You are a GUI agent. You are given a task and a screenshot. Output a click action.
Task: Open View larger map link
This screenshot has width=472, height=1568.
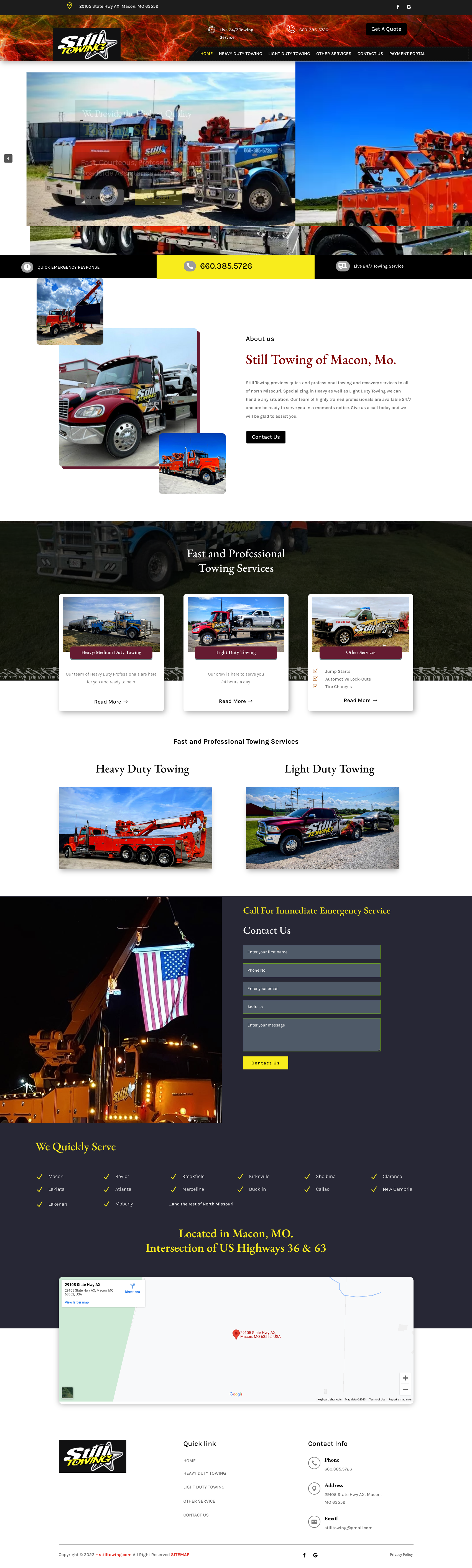coord(77,1303)
